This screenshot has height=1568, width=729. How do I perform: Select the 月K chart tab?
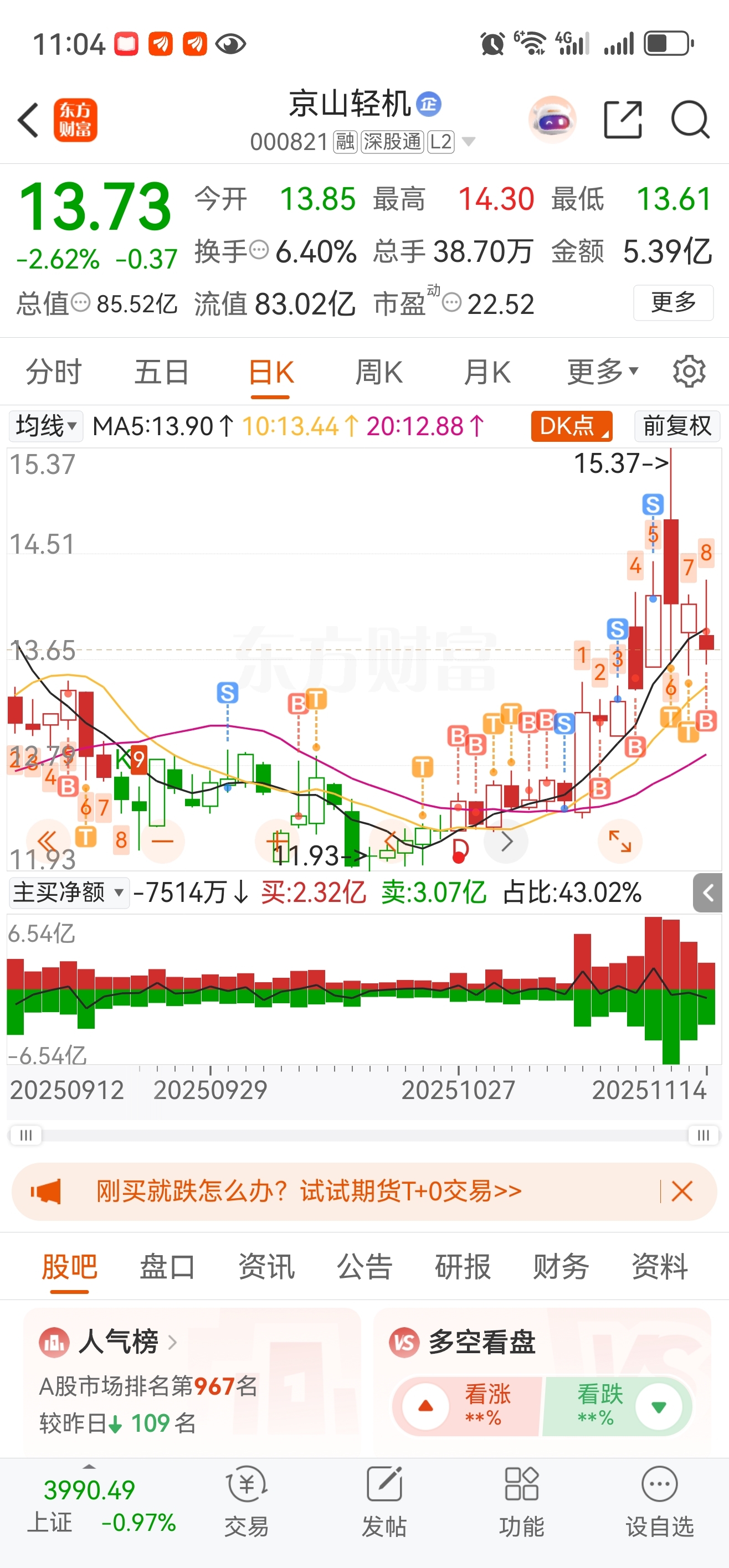tap(486, 372)
